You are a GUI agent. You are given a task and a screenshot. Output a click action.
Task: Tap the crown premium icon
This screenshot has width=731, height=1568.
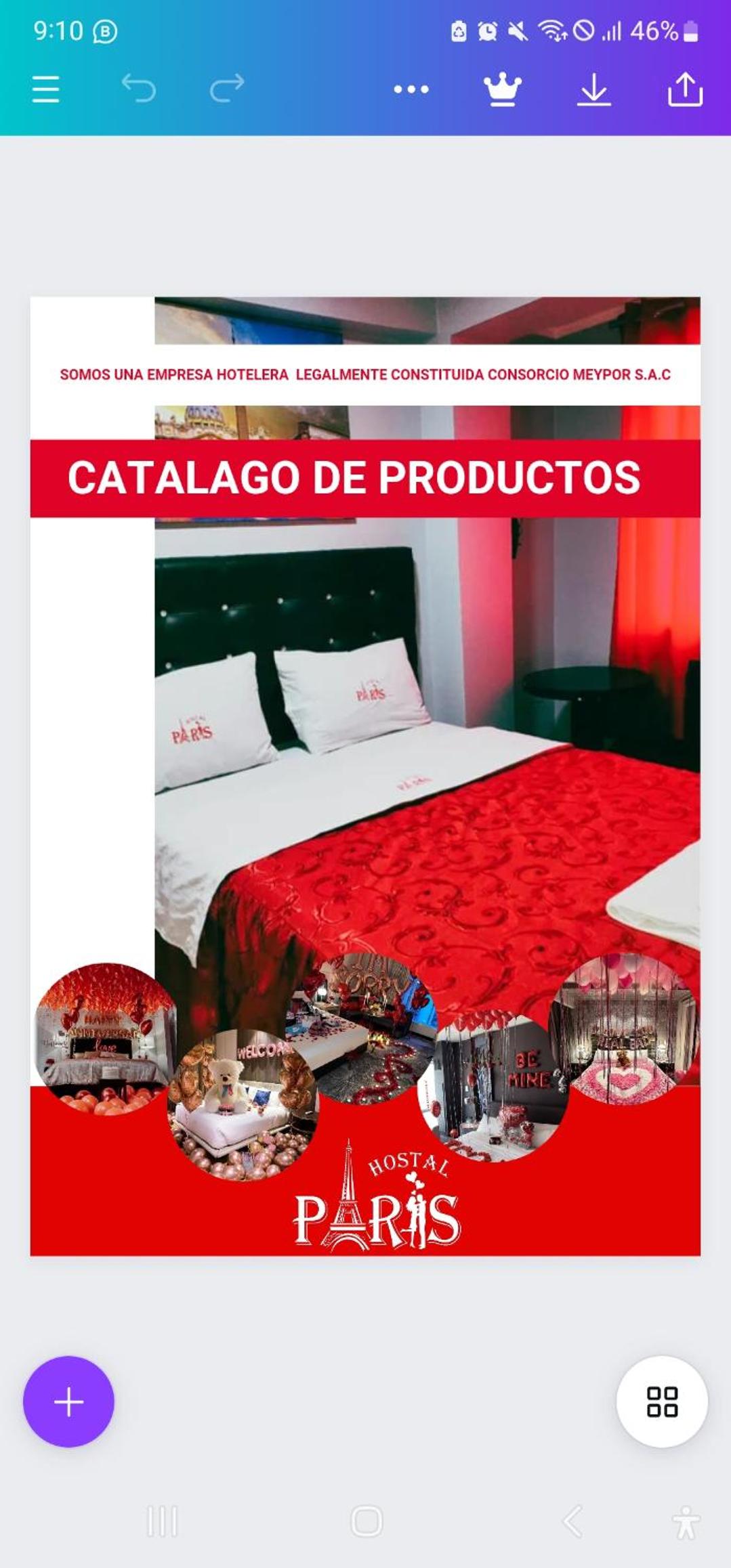[x=502, y=89]
